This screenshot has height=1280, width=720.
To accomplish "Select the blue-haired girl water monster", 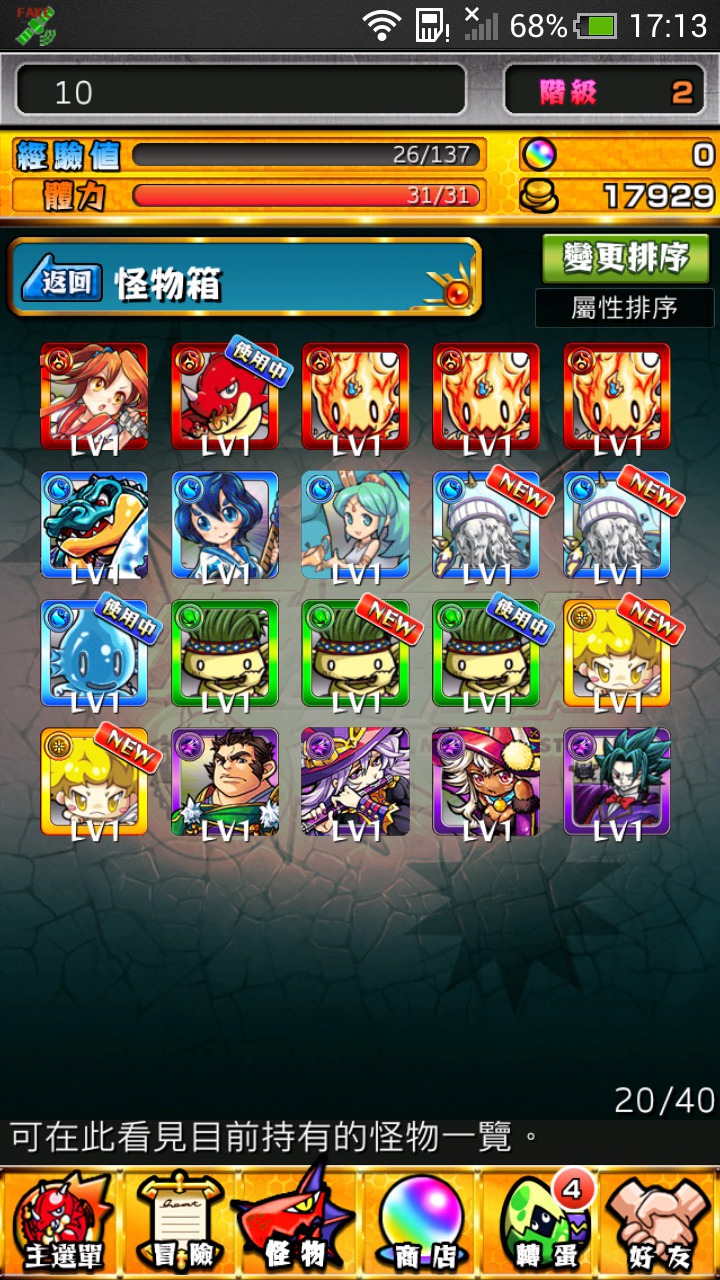I will click(x=225, y=525).
